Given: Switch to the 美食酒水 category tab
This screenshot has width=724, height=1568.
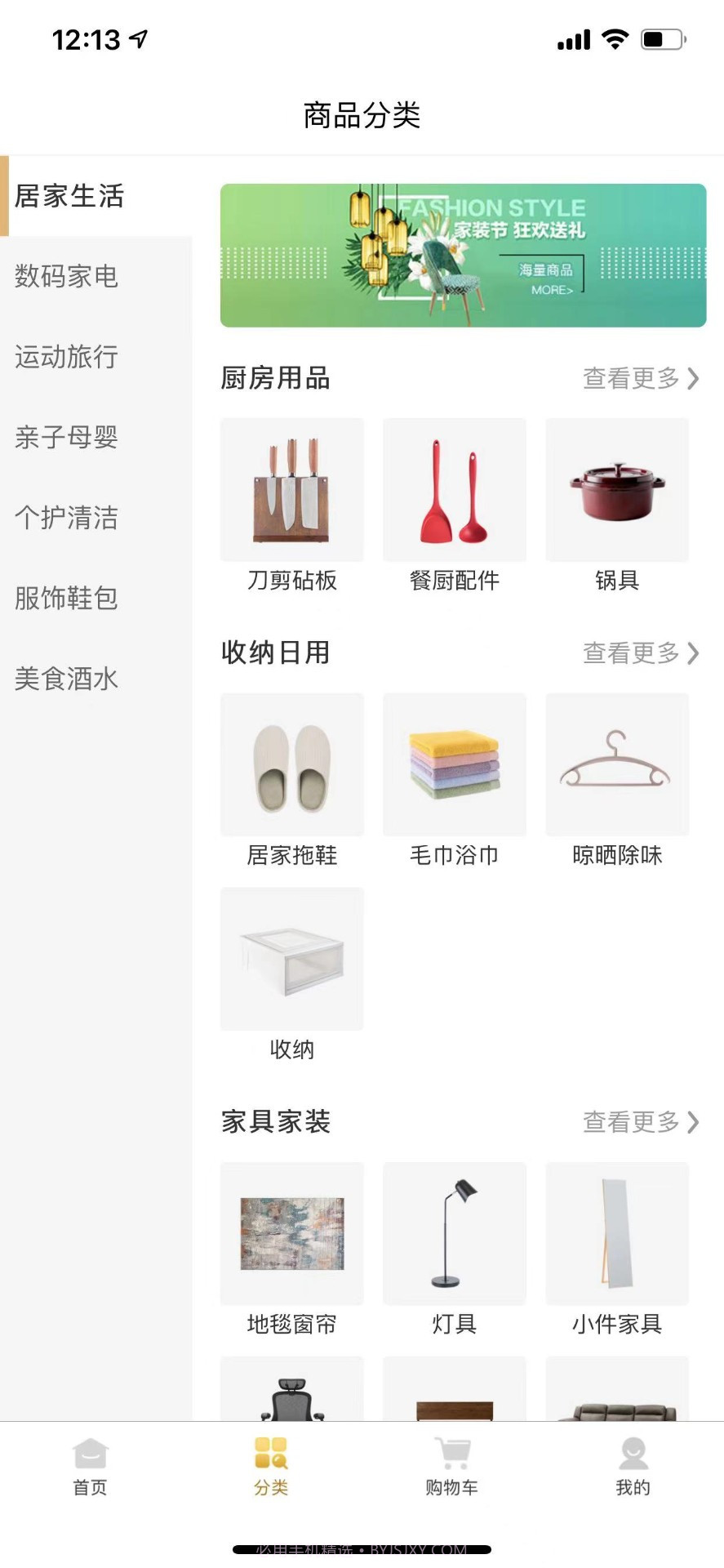Looking at the screenshot, I should click(65, 679).
